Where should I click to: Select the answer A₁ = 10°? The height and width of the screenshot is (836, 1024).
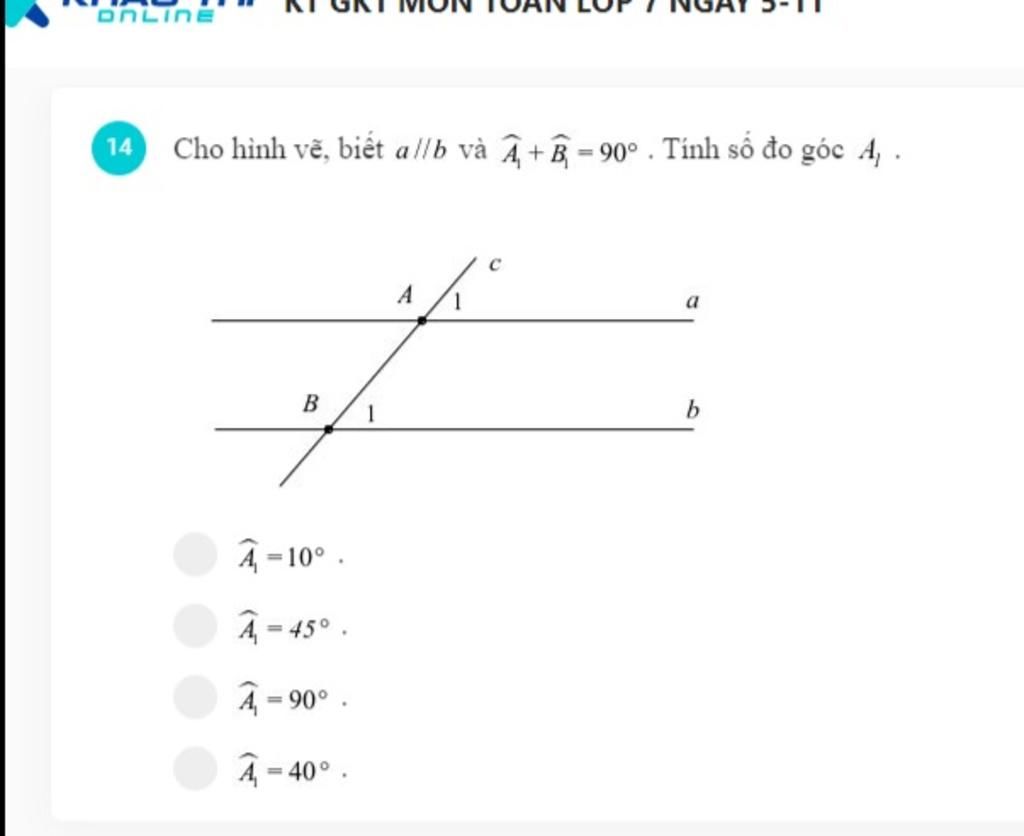(195, 556)
